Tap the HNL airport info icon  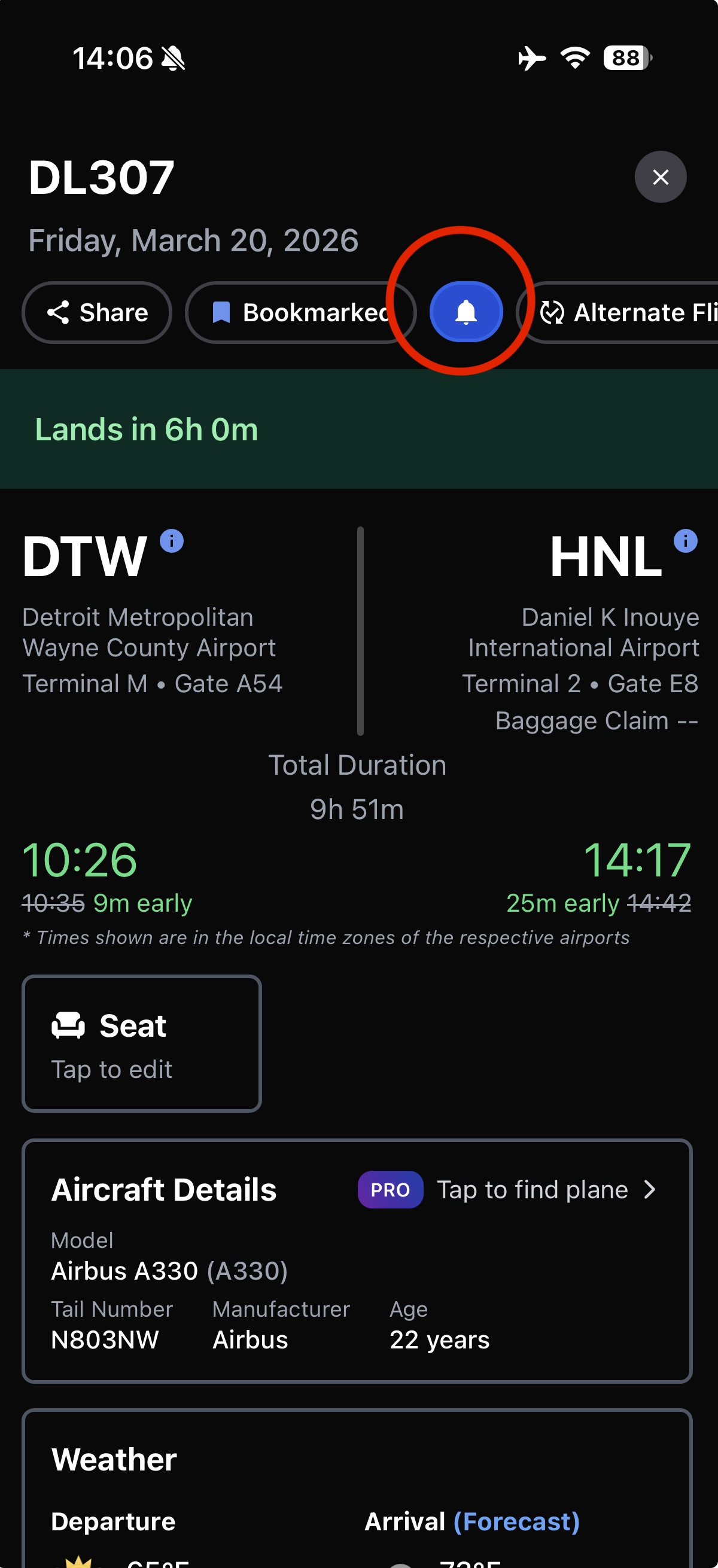pyautogui.click(x=685, y=541)
